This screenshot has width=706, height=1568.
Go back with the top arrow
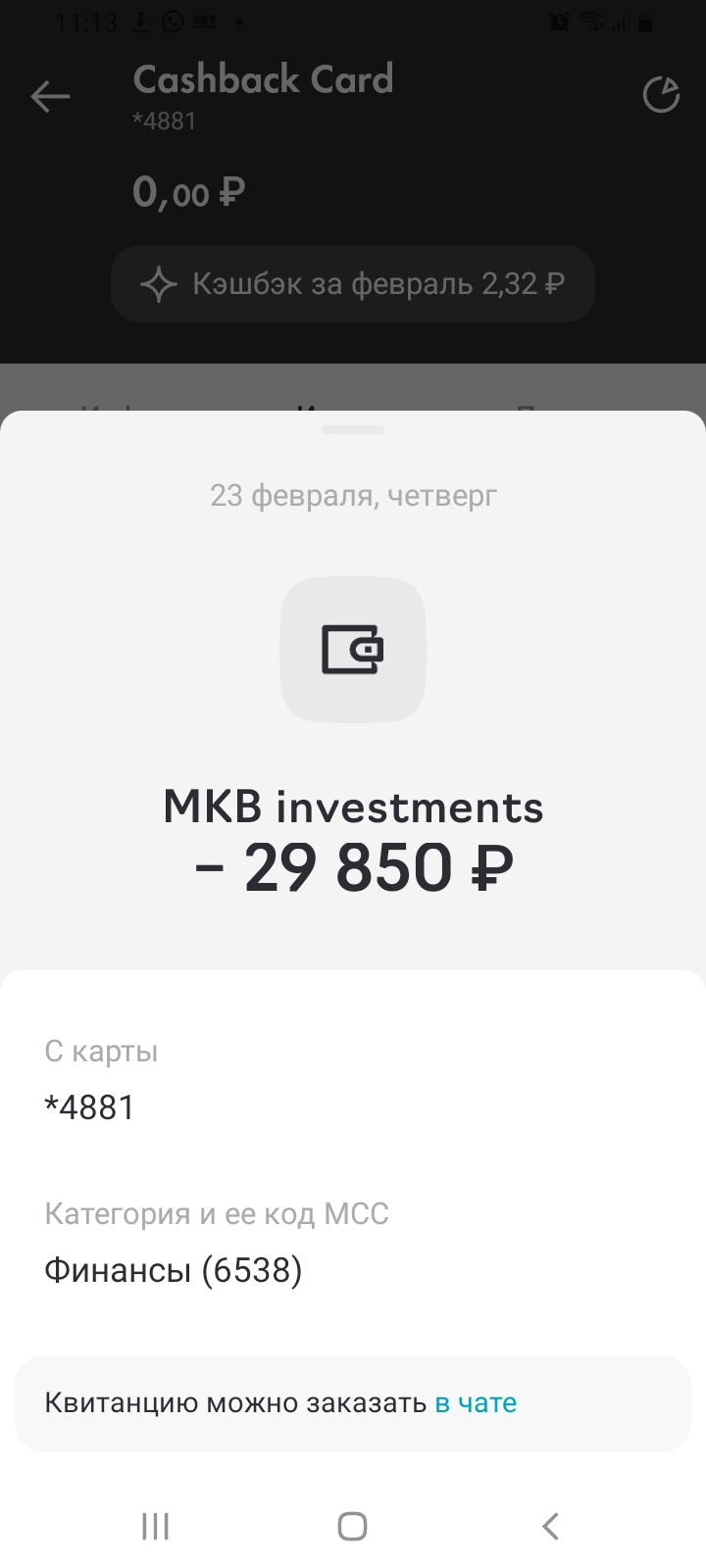pyautogui.click(x=50, y=96)
